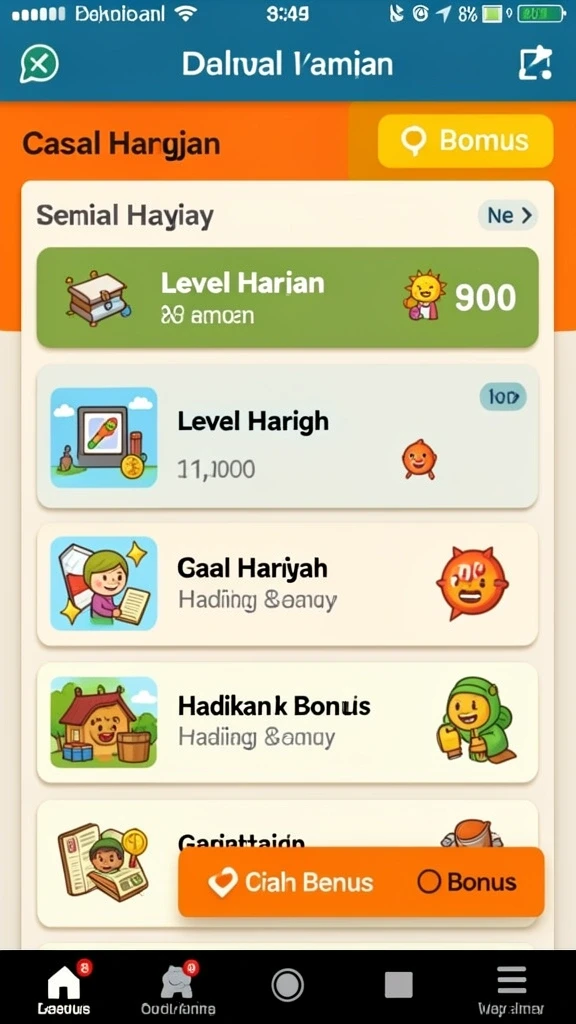Switch to the square icon tab
Screen dimensions: 576x1024
pos(398,984)
